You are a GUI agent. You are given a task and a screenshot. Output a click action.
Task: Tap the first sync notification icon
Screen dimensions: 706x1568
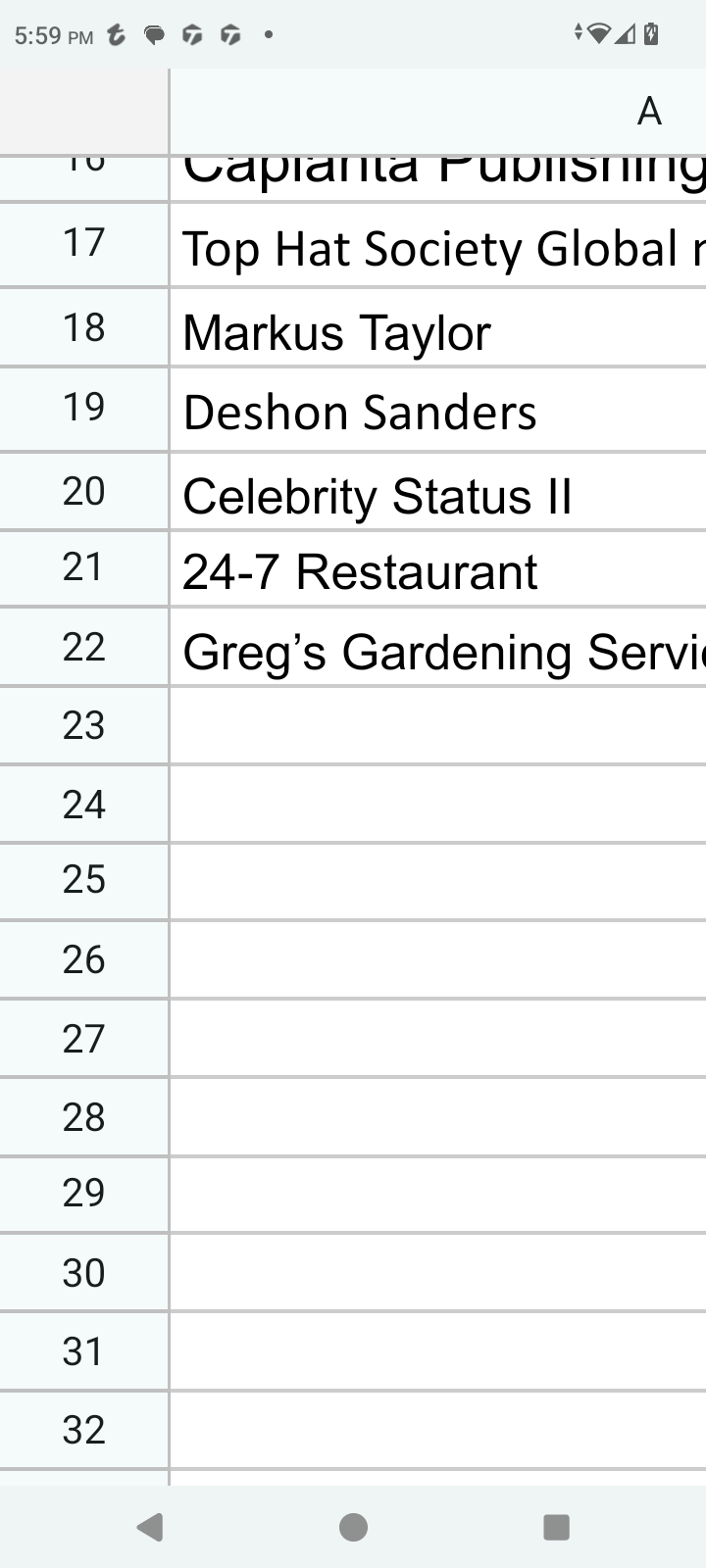pyautogui.click(x=192, y=35)
